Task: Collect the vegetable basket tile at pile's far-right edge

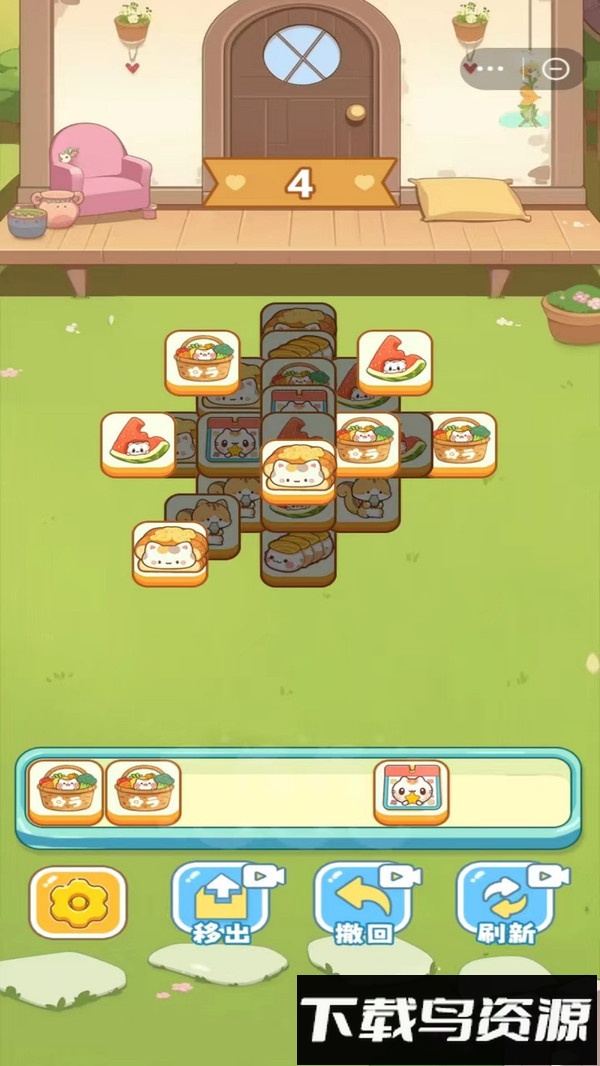Action: tap(462, 443)
